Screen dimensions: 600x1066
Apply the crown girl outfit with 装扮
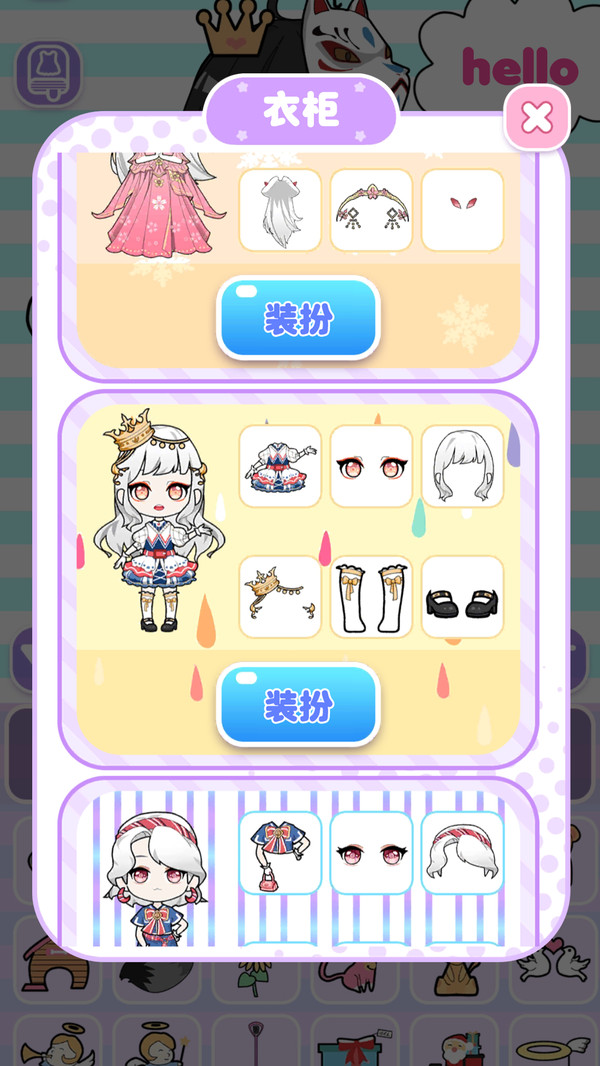(x=298, y=705)
